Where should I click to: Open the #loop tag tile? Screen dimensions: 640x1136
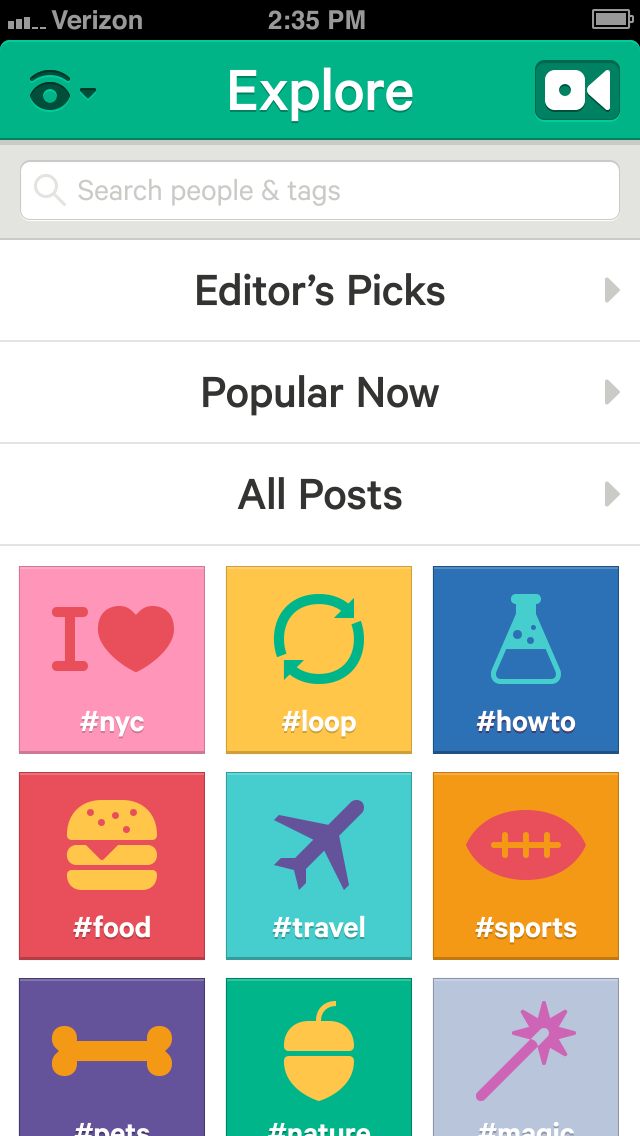319,659
